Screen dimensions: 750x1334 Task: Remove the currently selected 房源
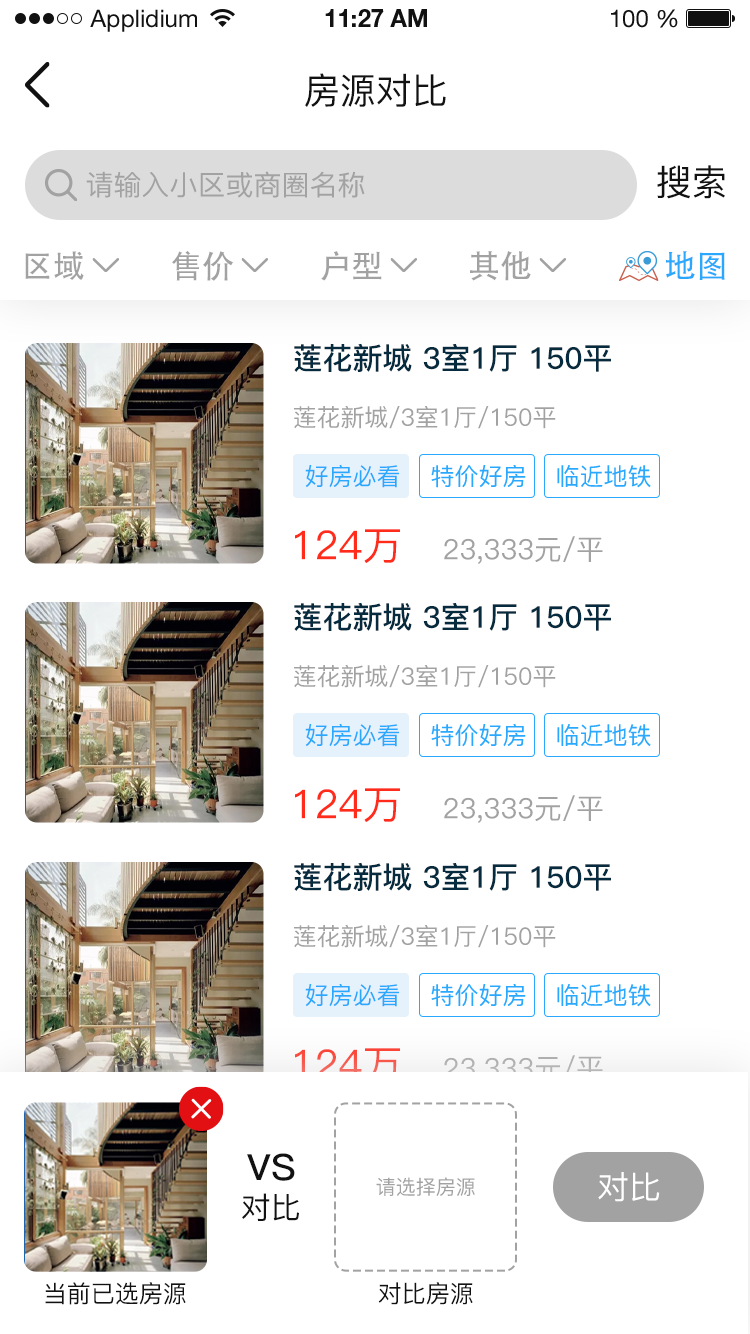[201, 1109]
